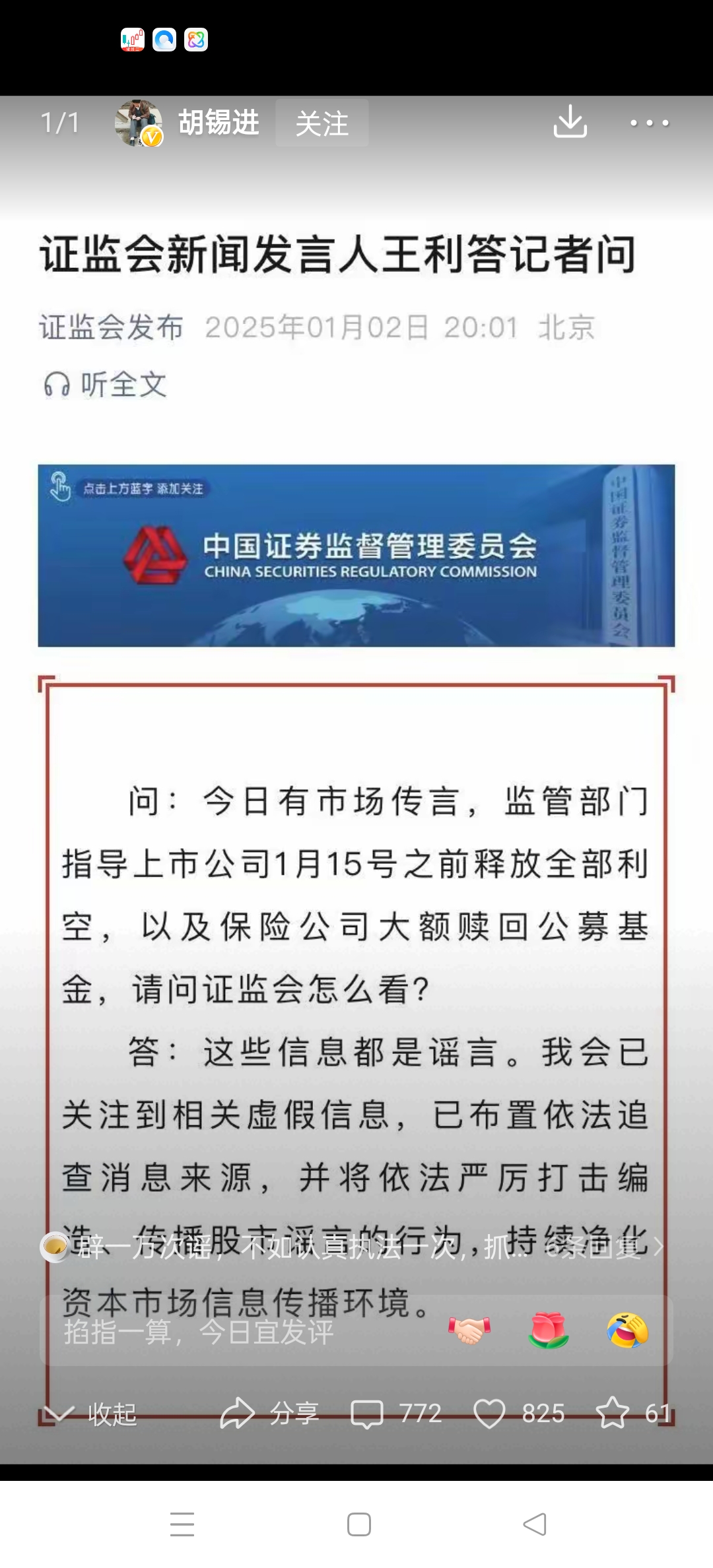The image size is (713, 1568).
Task: Insert the laughing-crying emoji
Action: (x=628, y=1330)
